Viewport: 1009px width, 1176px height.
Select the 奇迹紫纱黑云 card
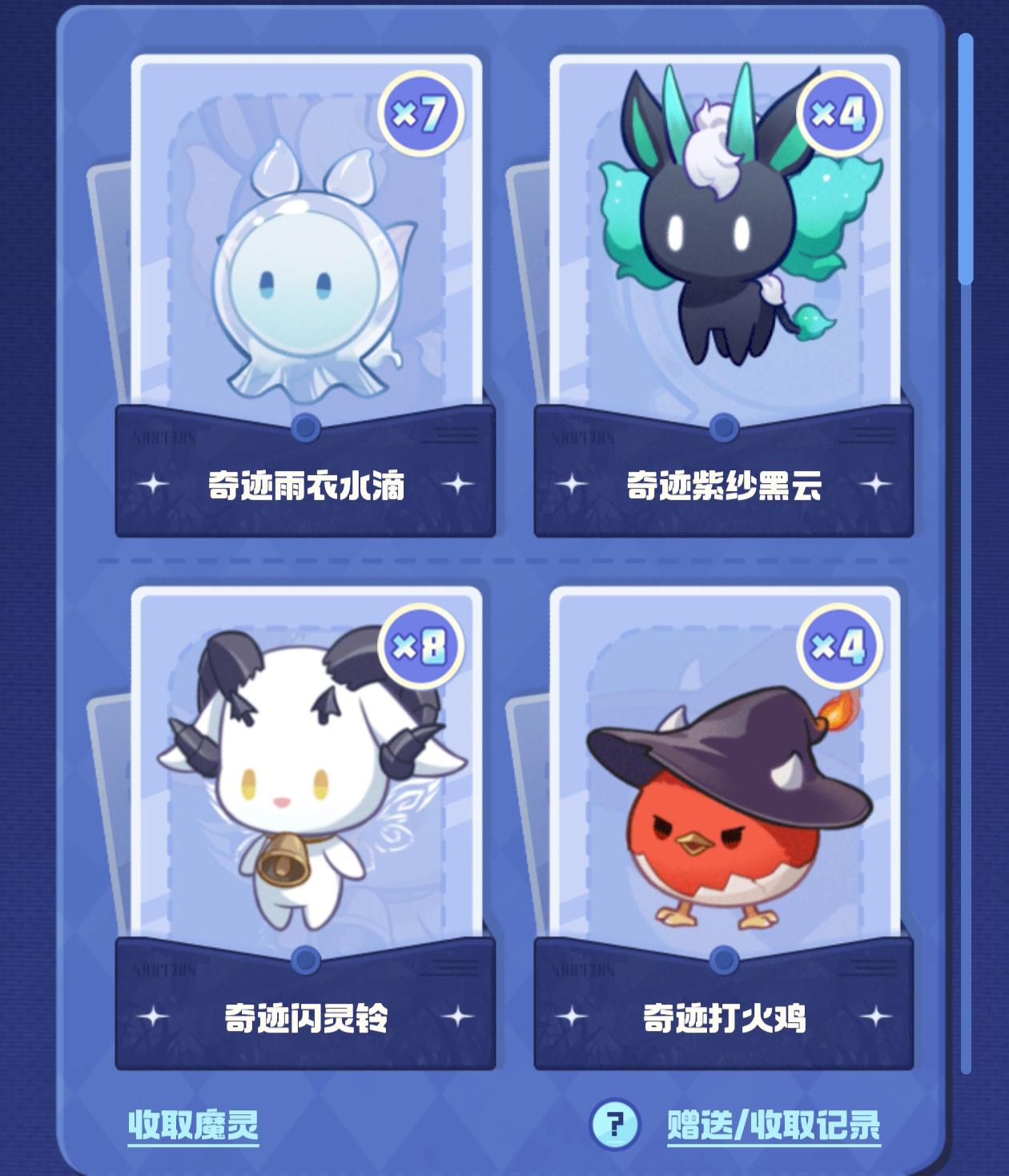click(x=724, y=272)
